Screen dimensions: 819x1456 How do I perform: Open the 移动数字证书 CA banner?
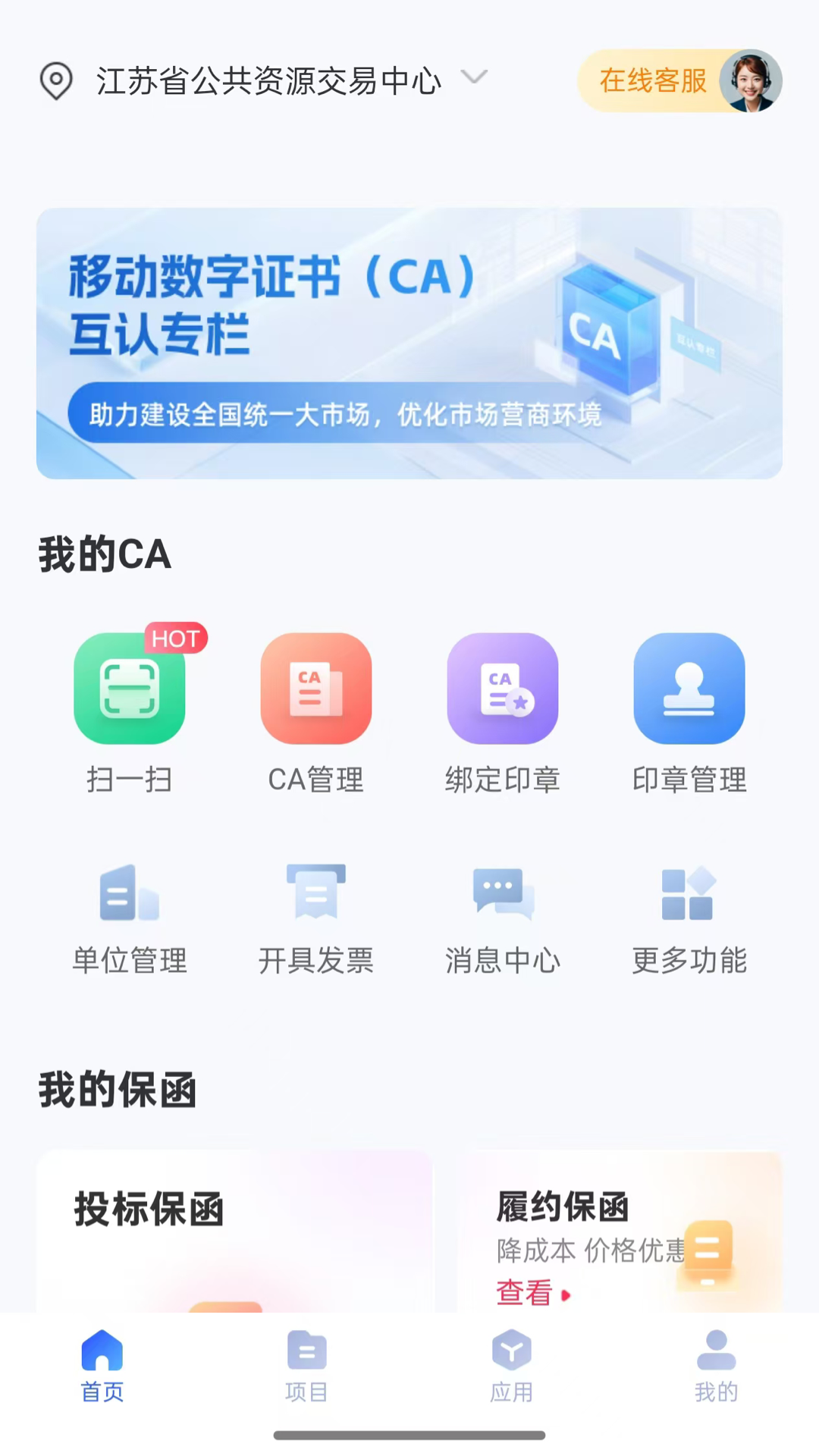(409, 343)
